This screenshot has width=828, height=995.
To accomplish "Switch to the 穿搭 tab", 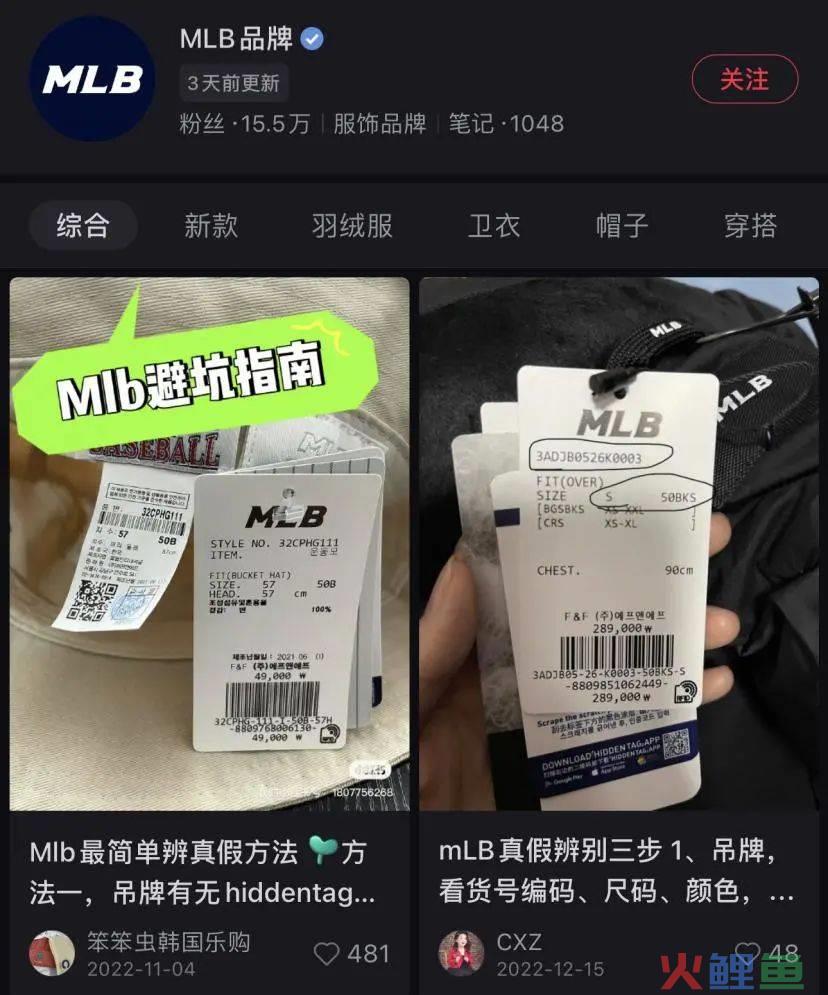I will (x=750, y=225).
